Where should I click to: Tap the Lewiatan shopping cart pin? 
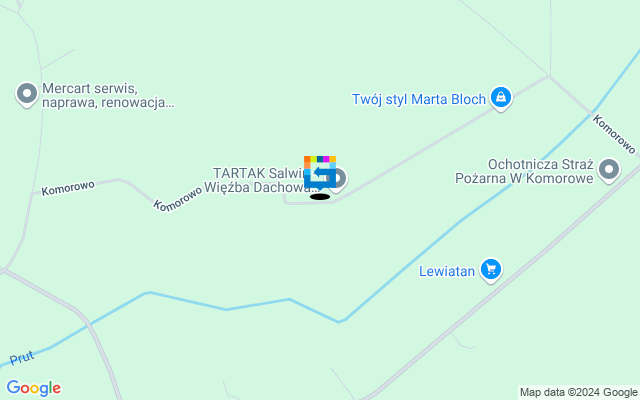[x=490, y=269]
